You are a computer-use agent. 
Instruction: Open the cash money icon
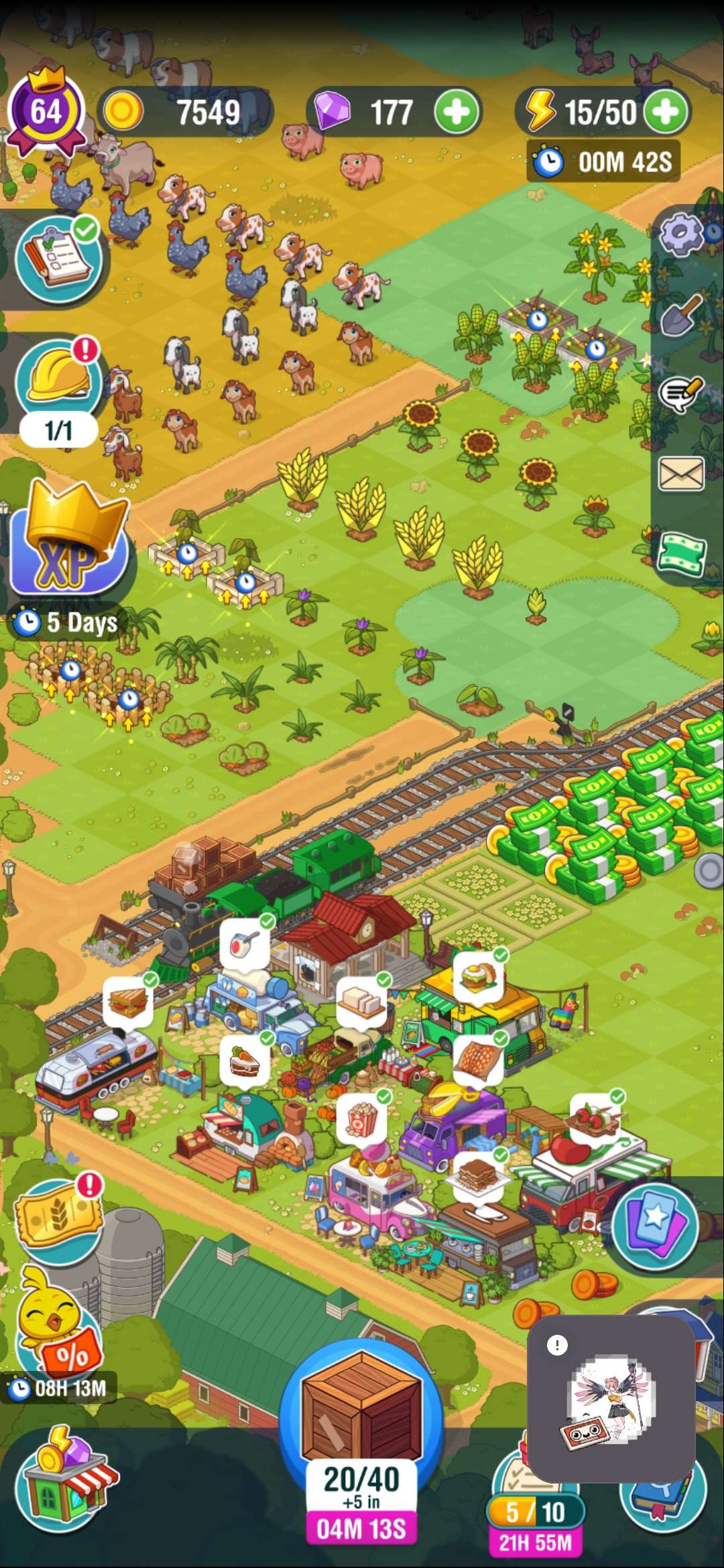pyautogui.click(x=681, y=553)
